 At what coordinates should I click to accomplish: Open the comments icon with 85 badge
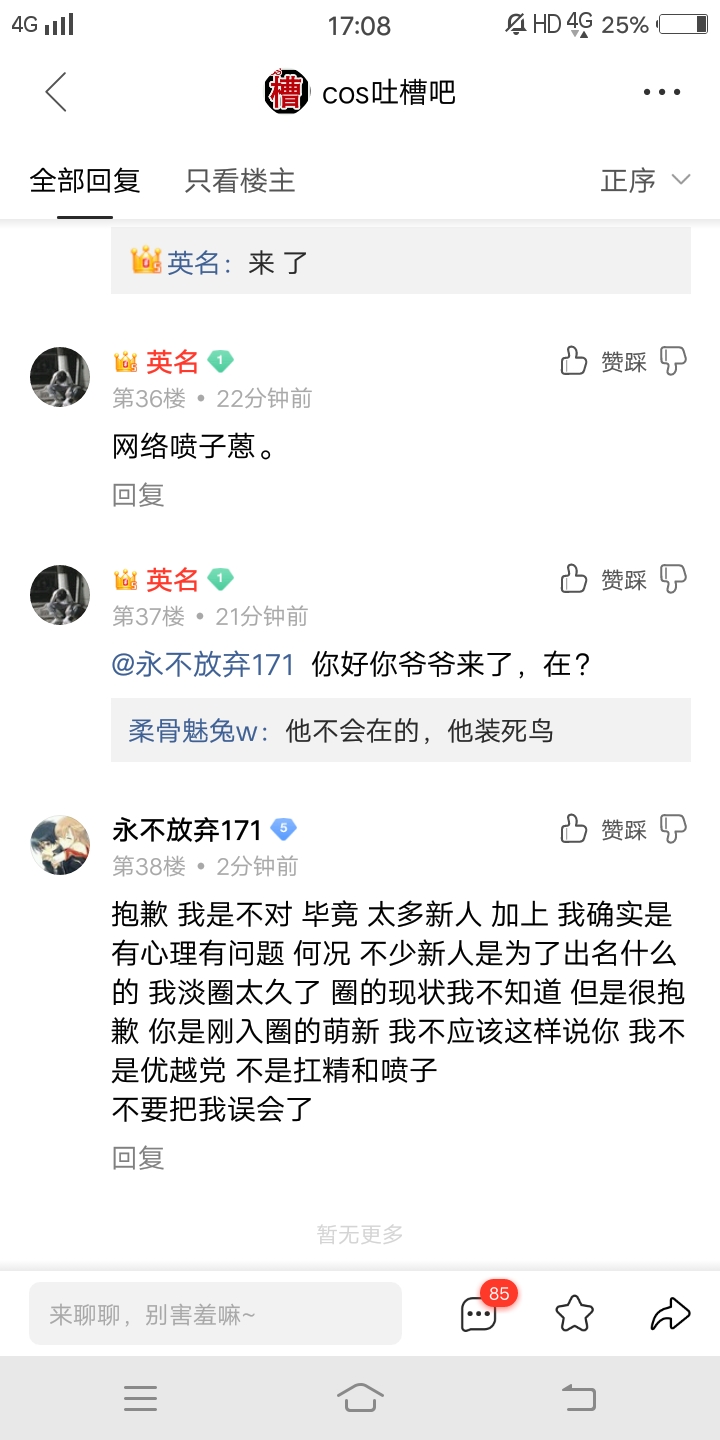click(x=479, y=1314)
